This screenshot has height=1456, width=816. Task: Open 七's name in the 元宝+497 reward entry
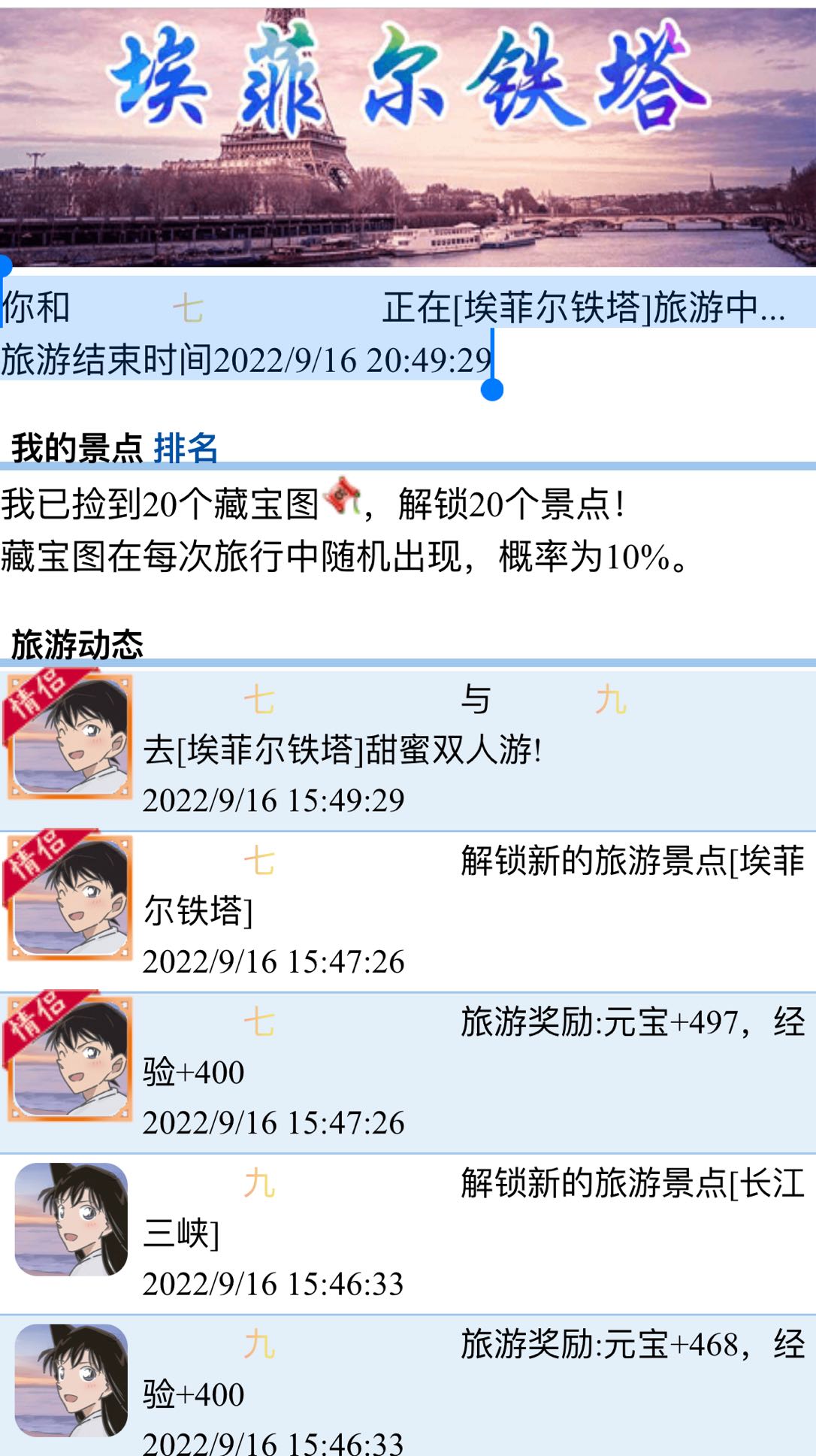tap(259, 1023)
